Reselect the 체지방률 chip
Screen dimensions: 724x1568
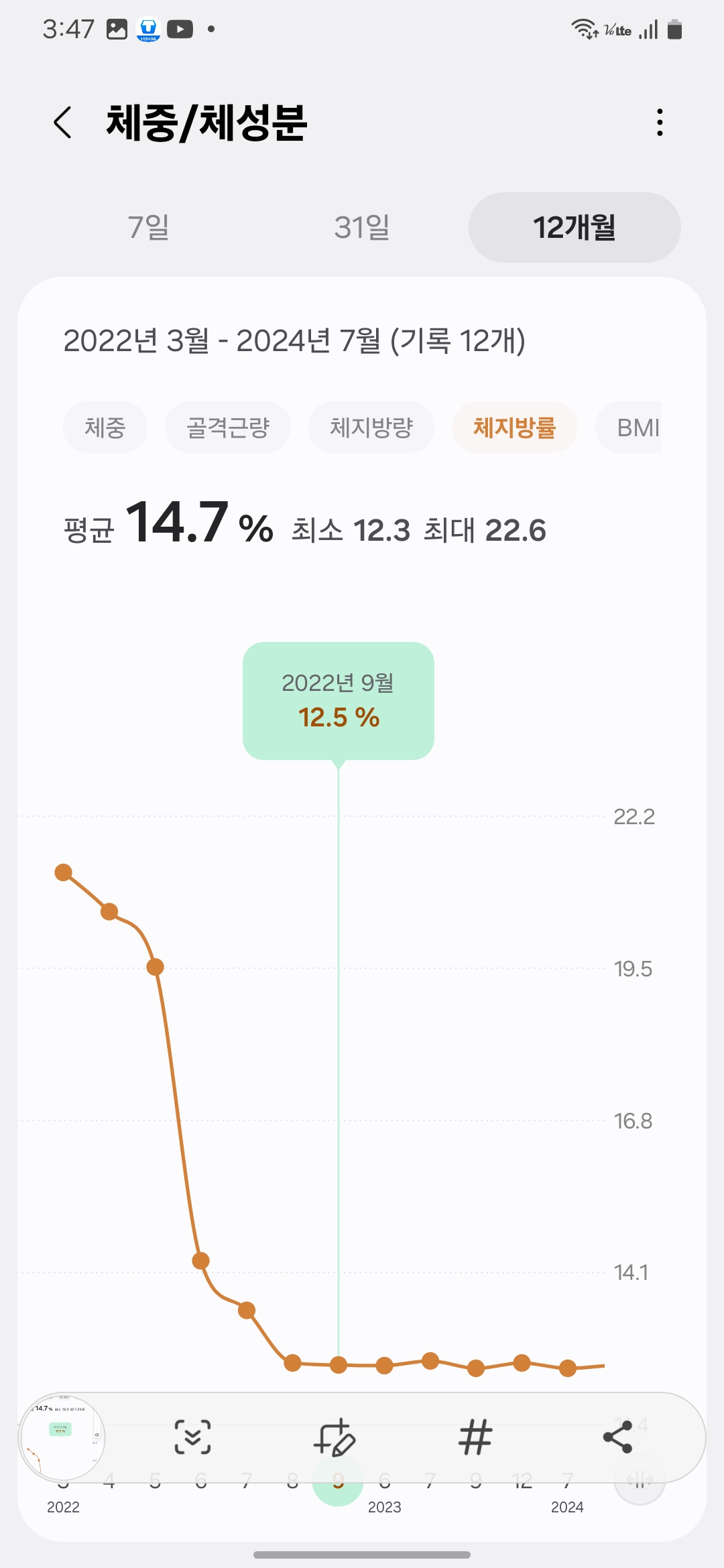point(514,427)
